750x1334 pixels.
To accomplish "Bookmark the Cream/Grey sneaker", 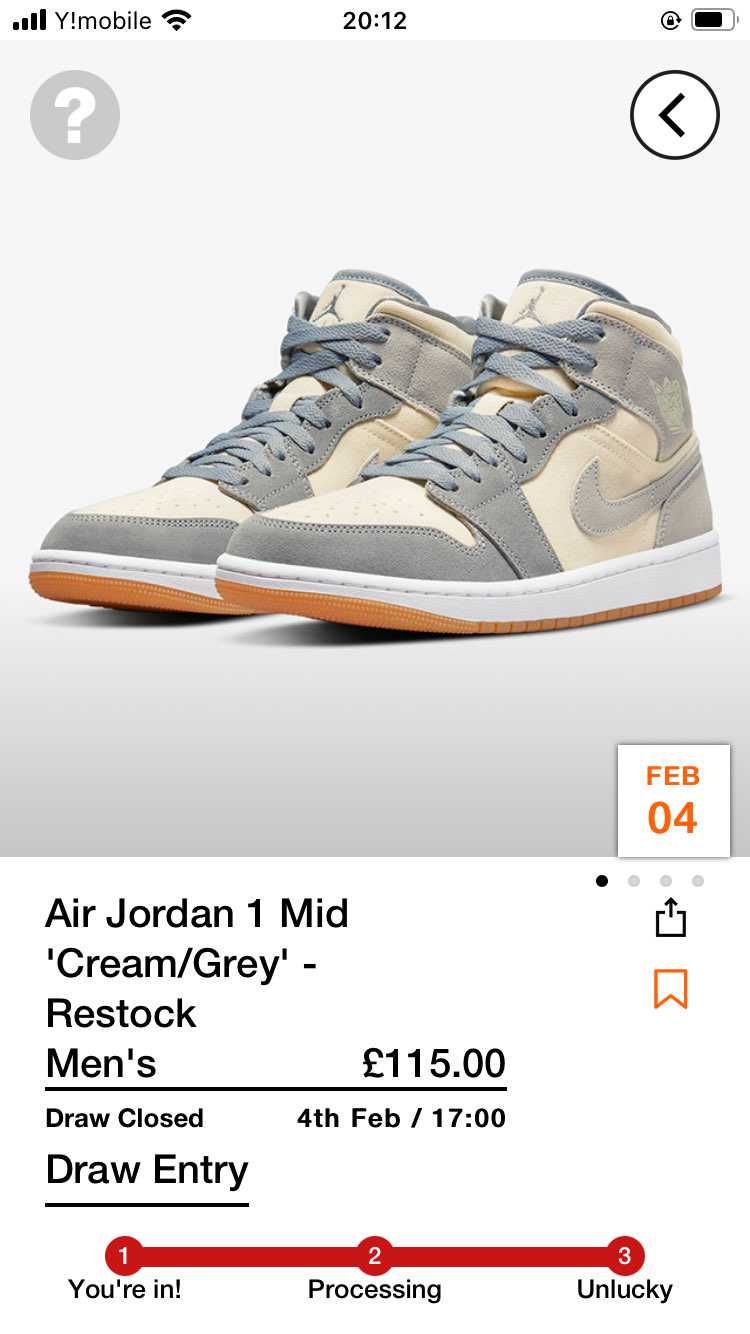I will pyautogui.click(x=671, y=988).
